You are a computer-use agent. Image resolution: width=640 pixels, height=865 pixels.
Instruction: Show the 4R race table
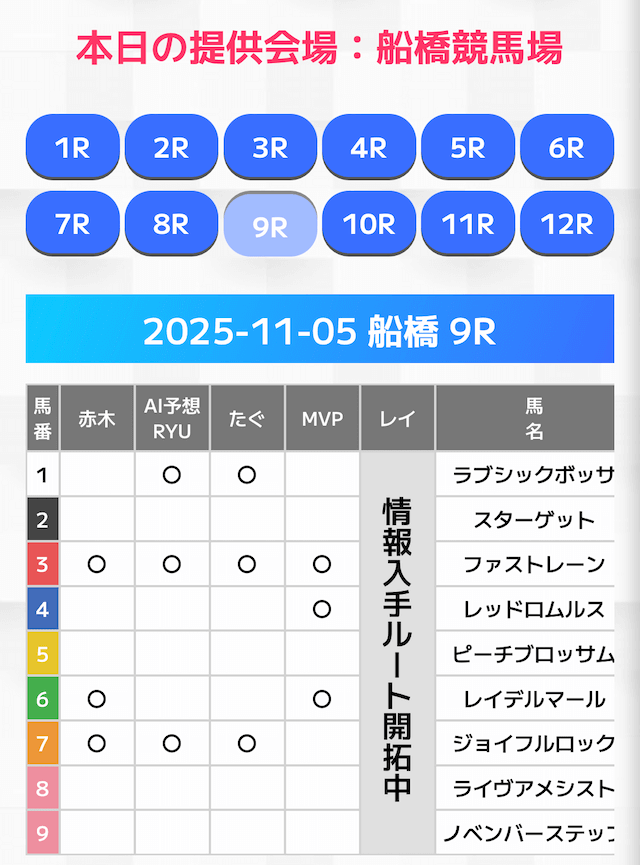(x=369, y=148)
